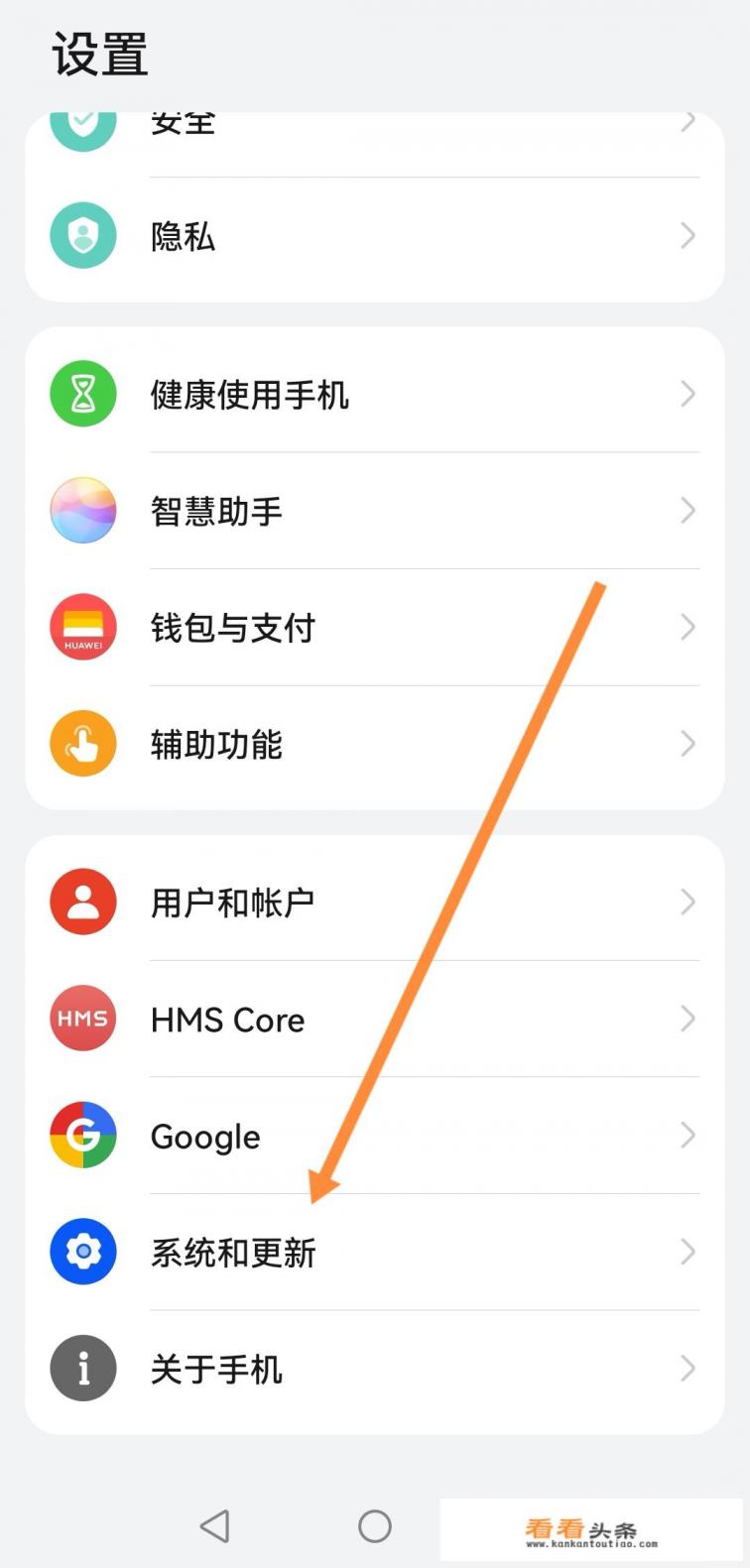Screen dimensions: 750x1568
Task: Tap the Google 'G' icon
Action: tap(82, 1135)
